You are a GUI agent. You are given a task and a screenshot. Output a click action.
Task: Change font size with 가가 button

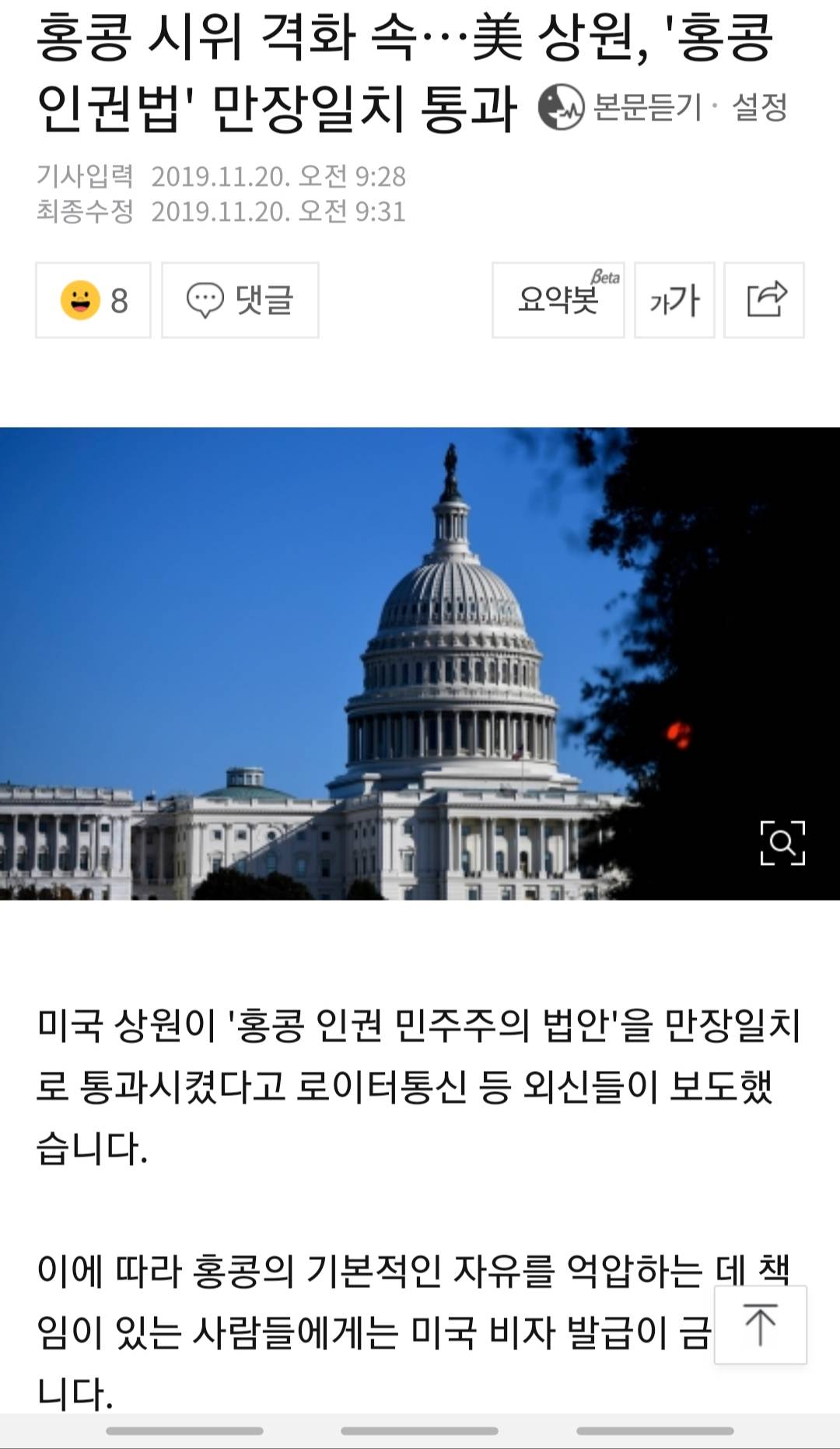click(674, 300)
